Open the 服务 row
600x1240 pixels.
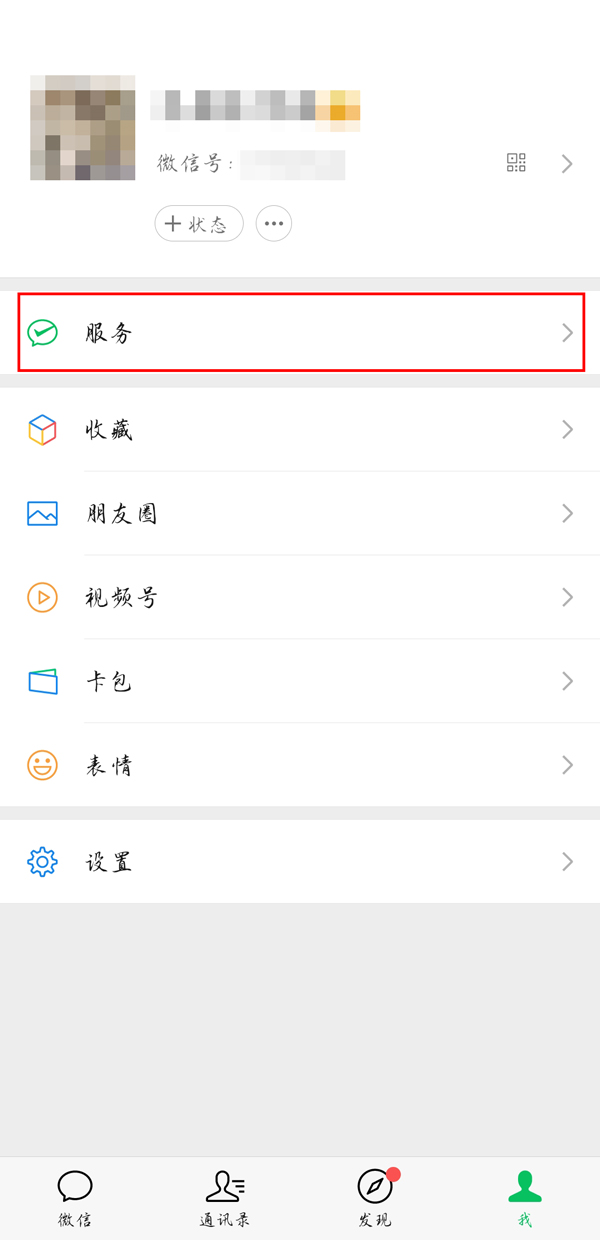(300, 333)
